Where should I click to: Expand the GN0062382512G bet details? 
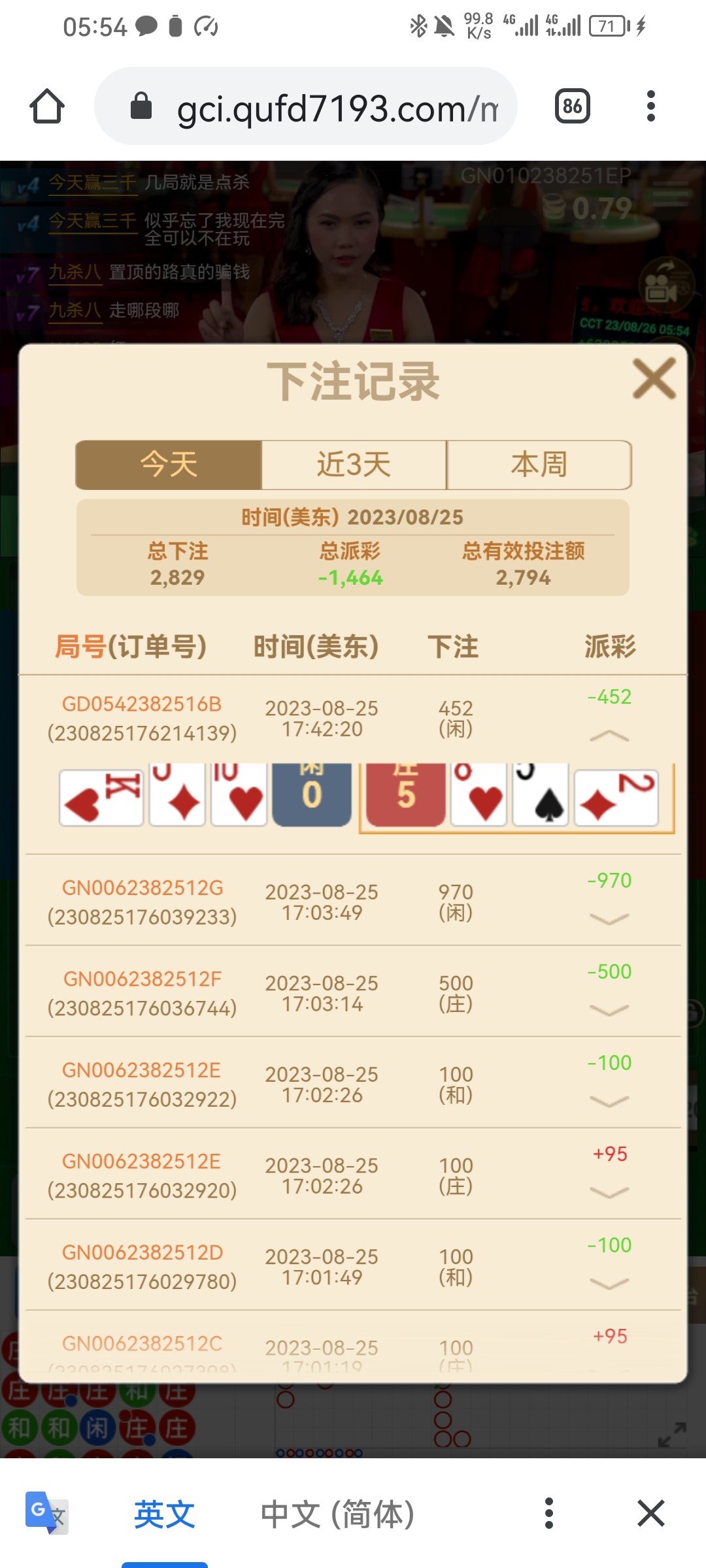[x=609, y=919]
